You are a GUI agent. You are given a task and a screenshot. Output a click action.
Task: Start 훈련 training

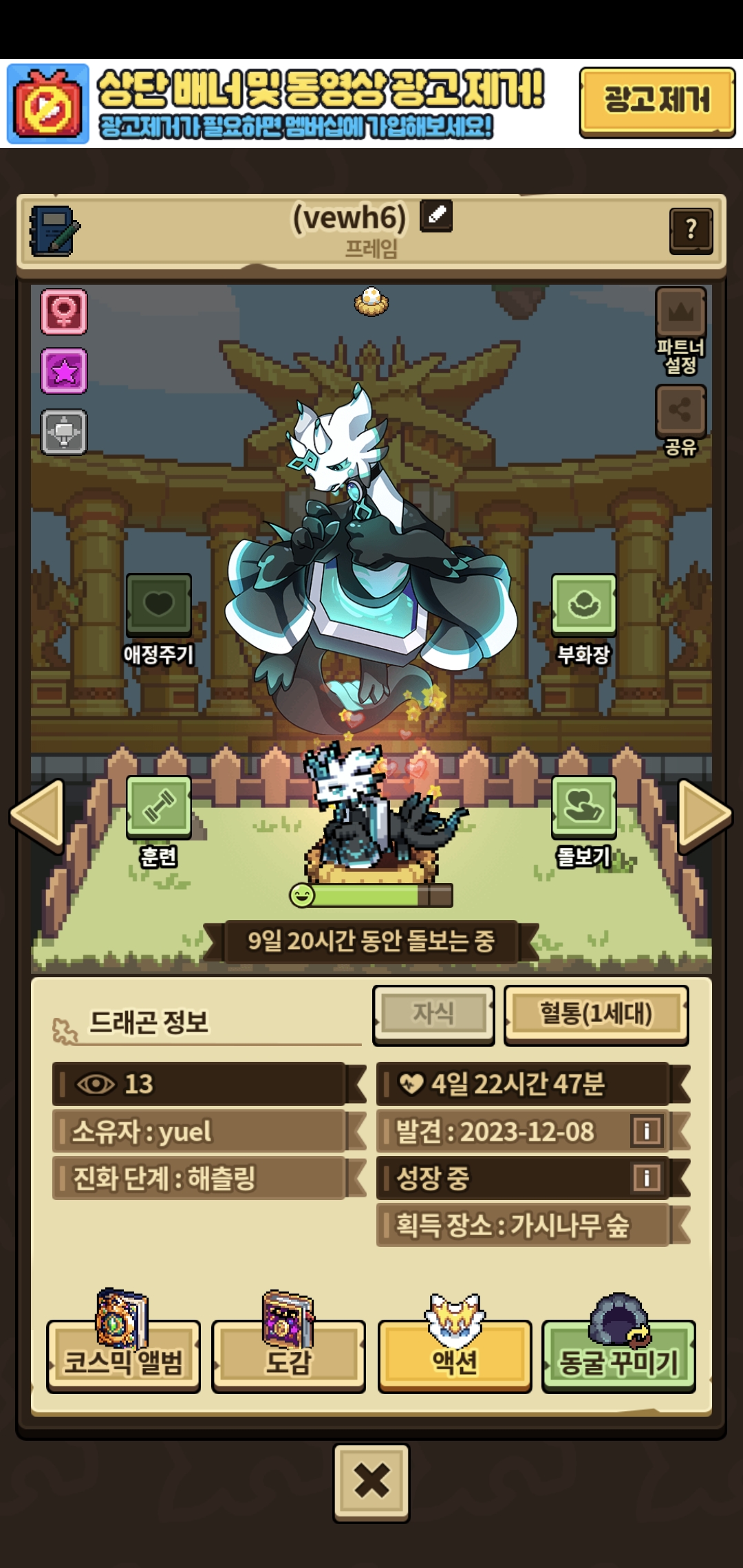pyautogui.click(x=158, y=807)
